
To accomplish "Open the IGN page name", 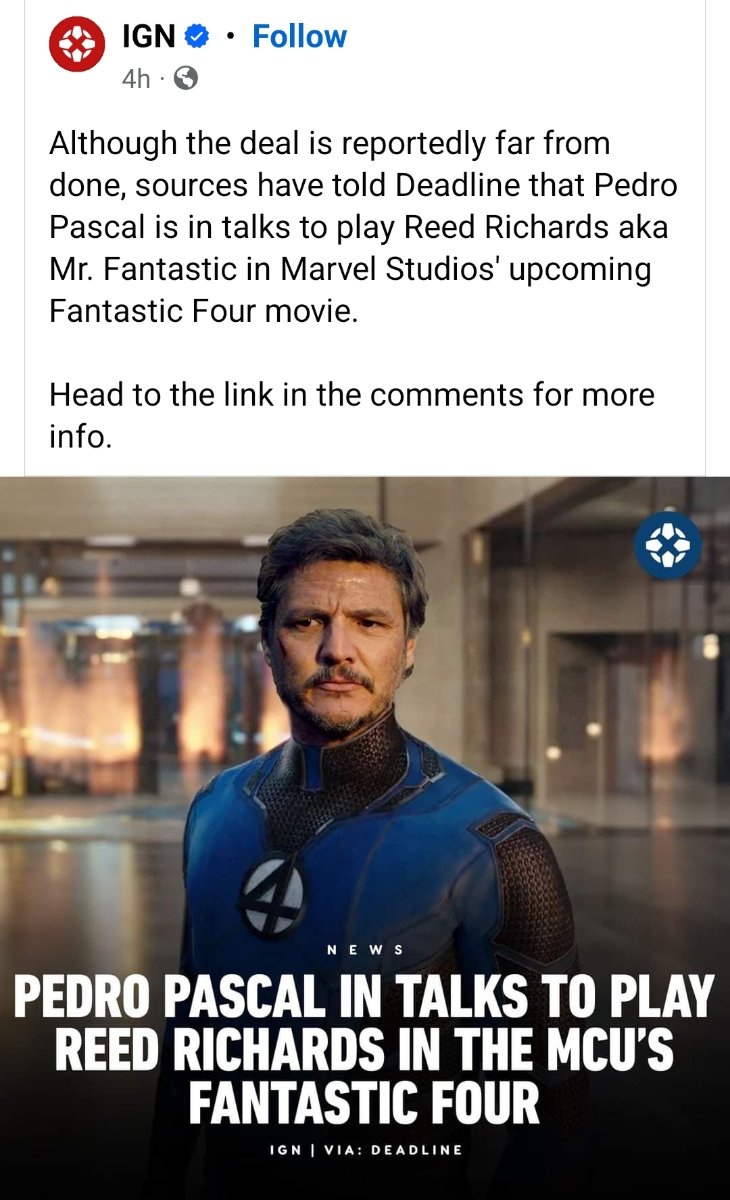I will [149, 36].
